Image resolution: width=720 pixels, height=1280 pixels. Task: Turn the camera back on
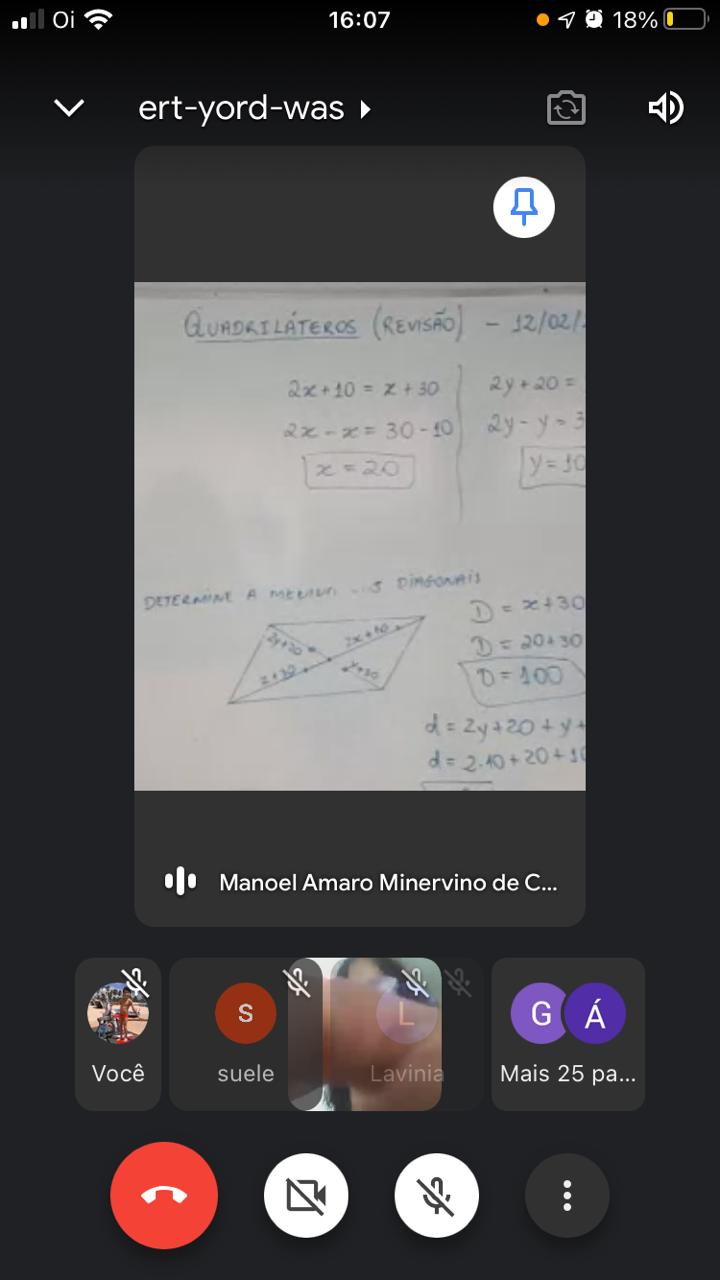(x=306, y=1195)
